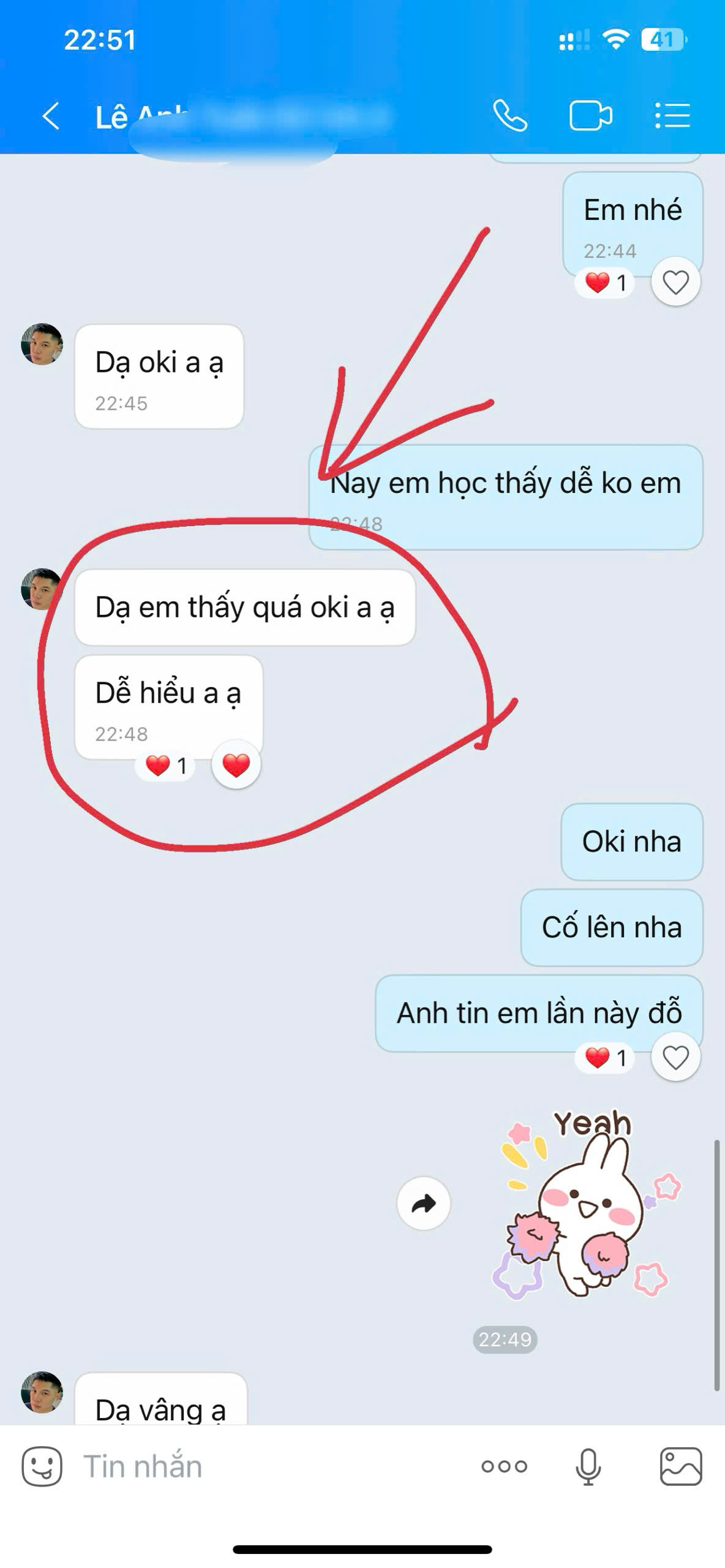Screen dimensions: 725x1568
Task: Go back to the chat list
Action: tap(51, 116)
